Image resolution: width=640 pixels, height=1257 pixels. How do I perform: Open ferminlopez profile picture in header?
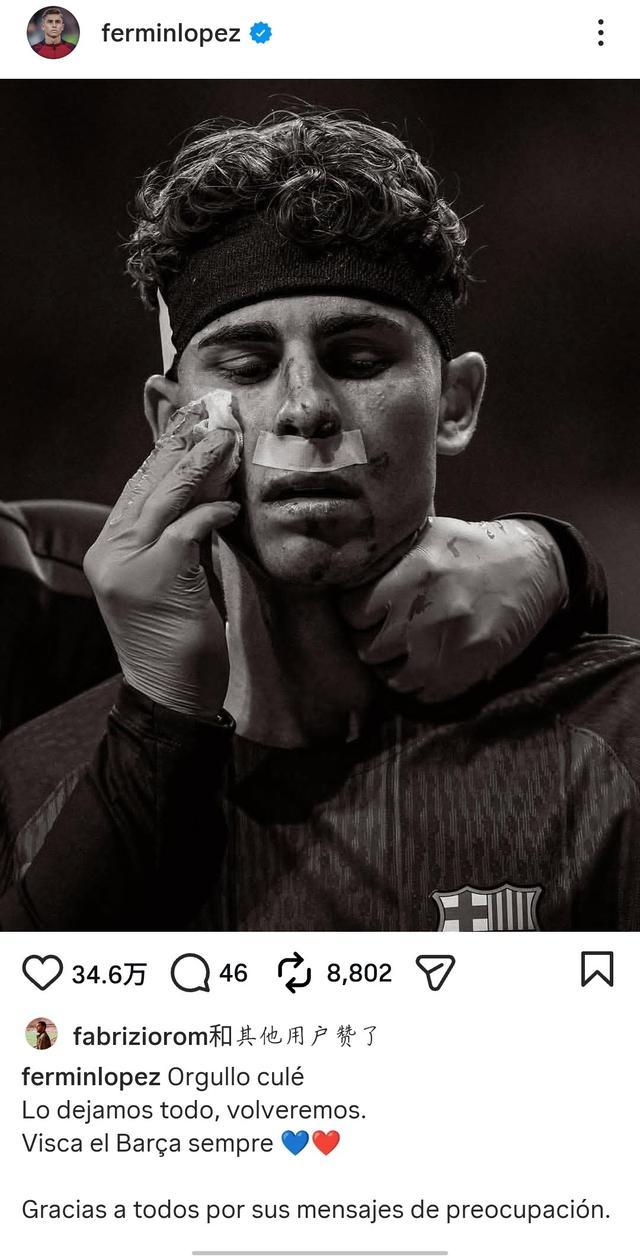tap(53, 33)
